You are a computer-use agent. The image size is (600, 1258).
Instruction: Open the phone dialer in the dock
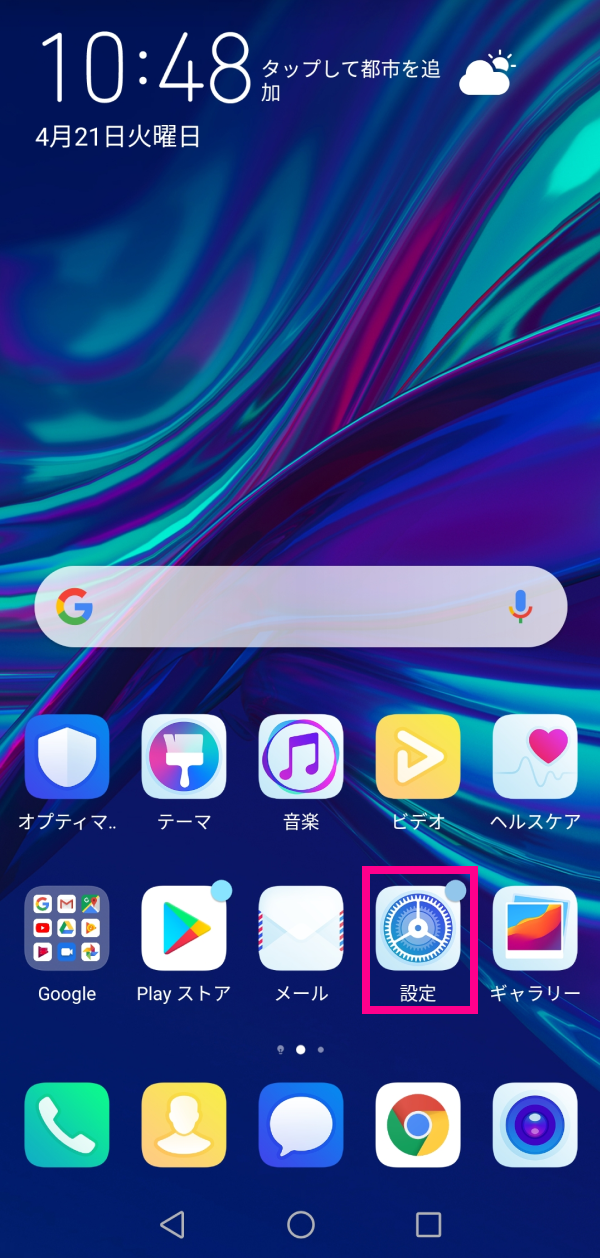[67, 1125]
